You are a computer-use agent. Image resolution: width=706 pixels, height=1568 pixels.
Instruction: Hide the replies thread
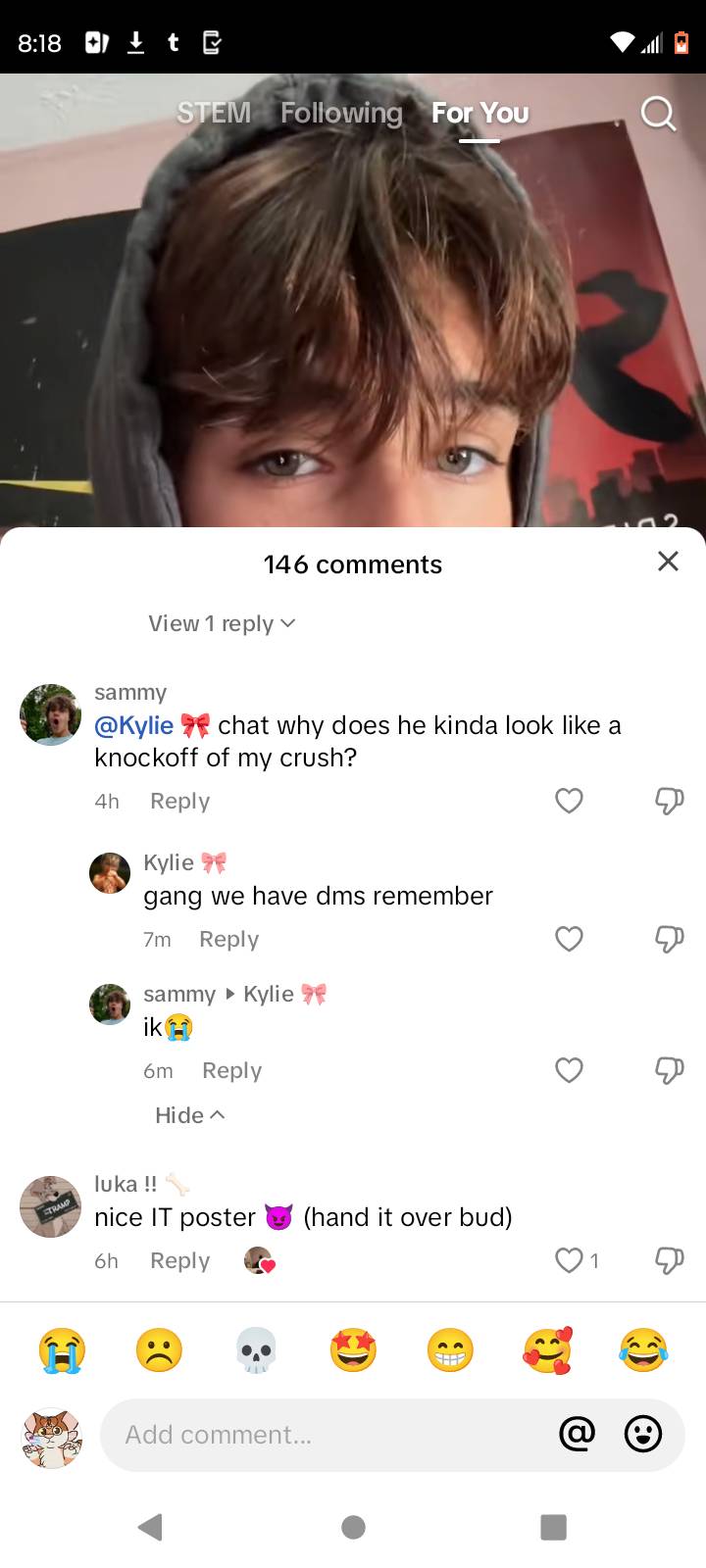189,1115
